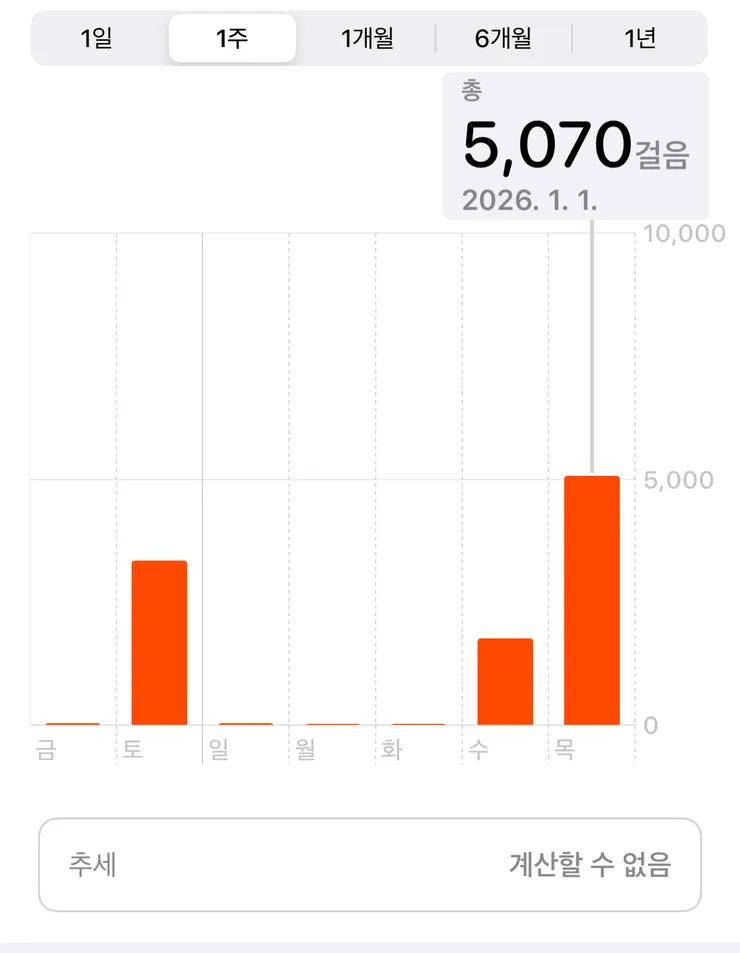Switch to the 1일 view

tap(97, 39)
